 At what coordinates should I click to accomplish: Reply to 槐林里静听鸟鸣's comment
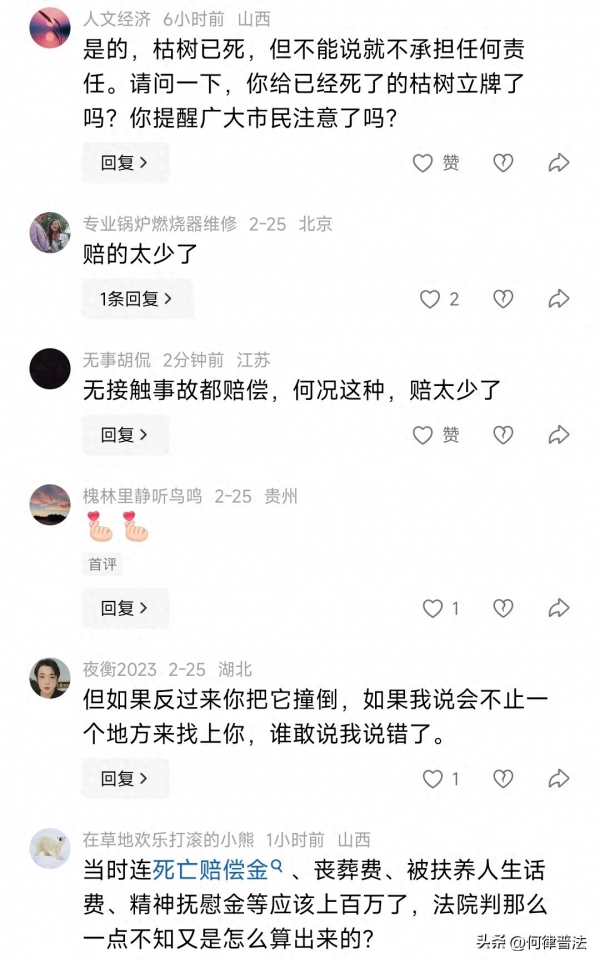click(x=125, y=608)
